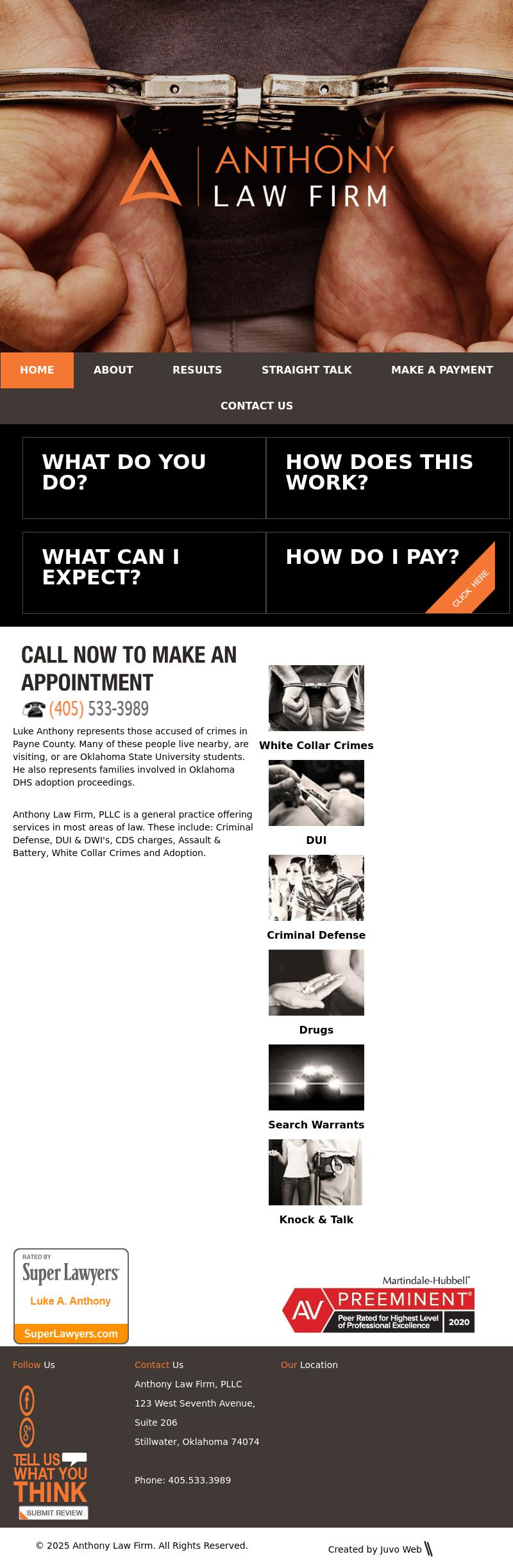Open the DUI practice area

316,793
